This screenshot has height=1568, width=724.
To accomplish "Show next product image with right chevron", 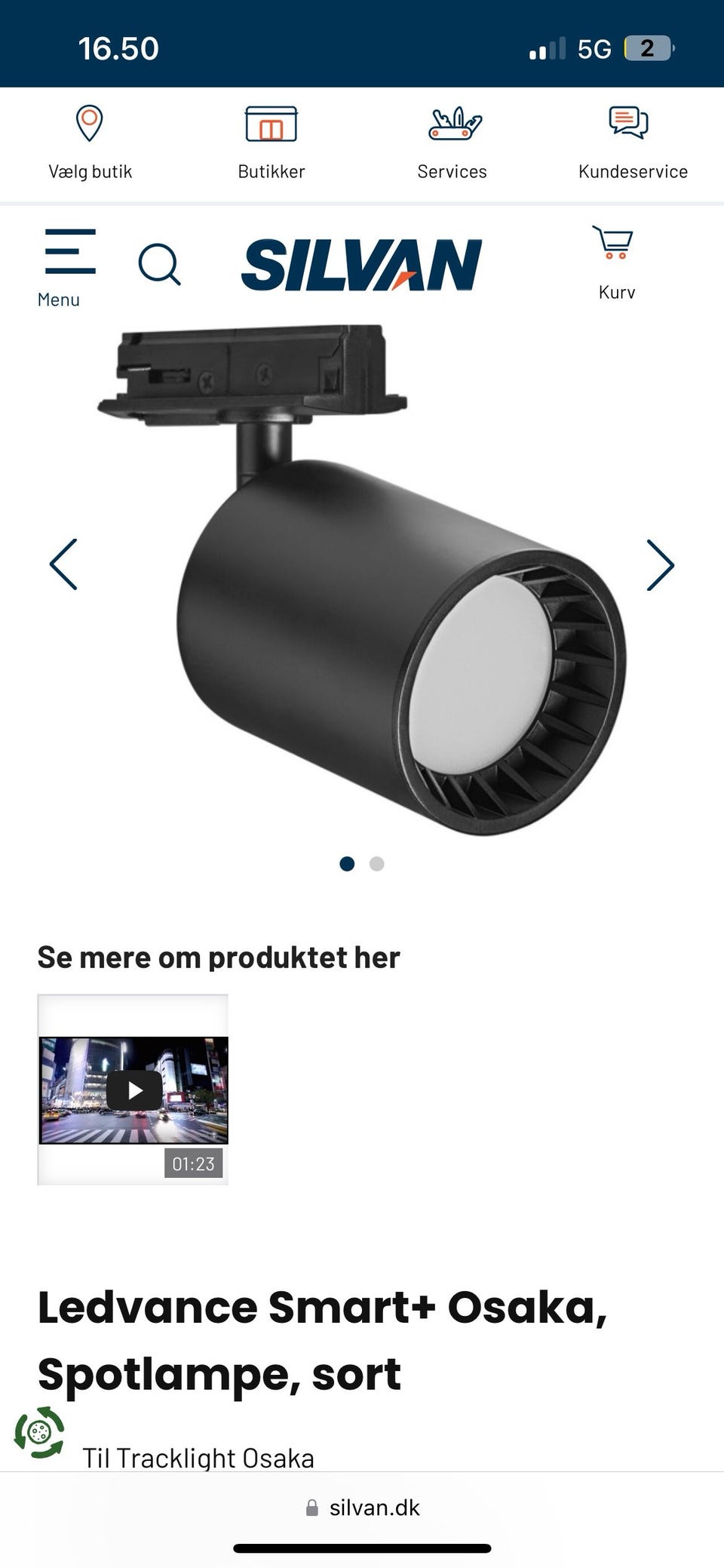I will point(661,564).
